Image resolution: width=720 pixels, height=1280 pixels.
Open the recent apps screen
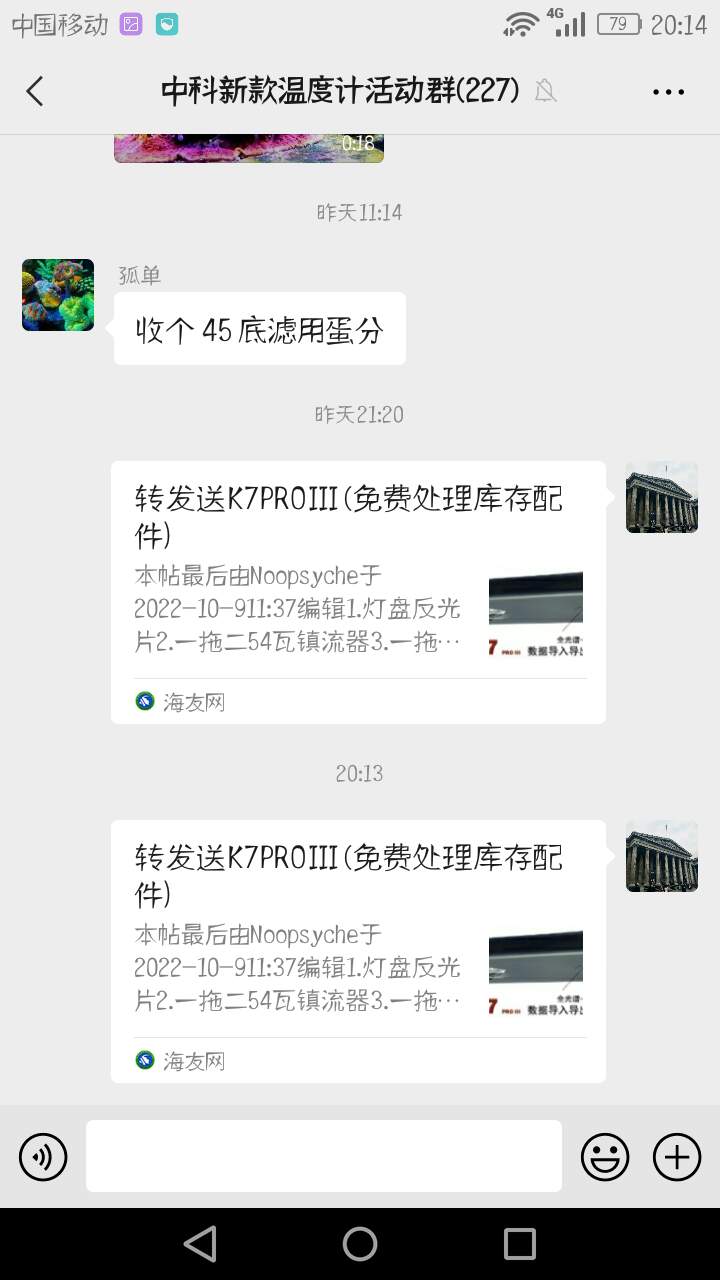point(520,1244)
